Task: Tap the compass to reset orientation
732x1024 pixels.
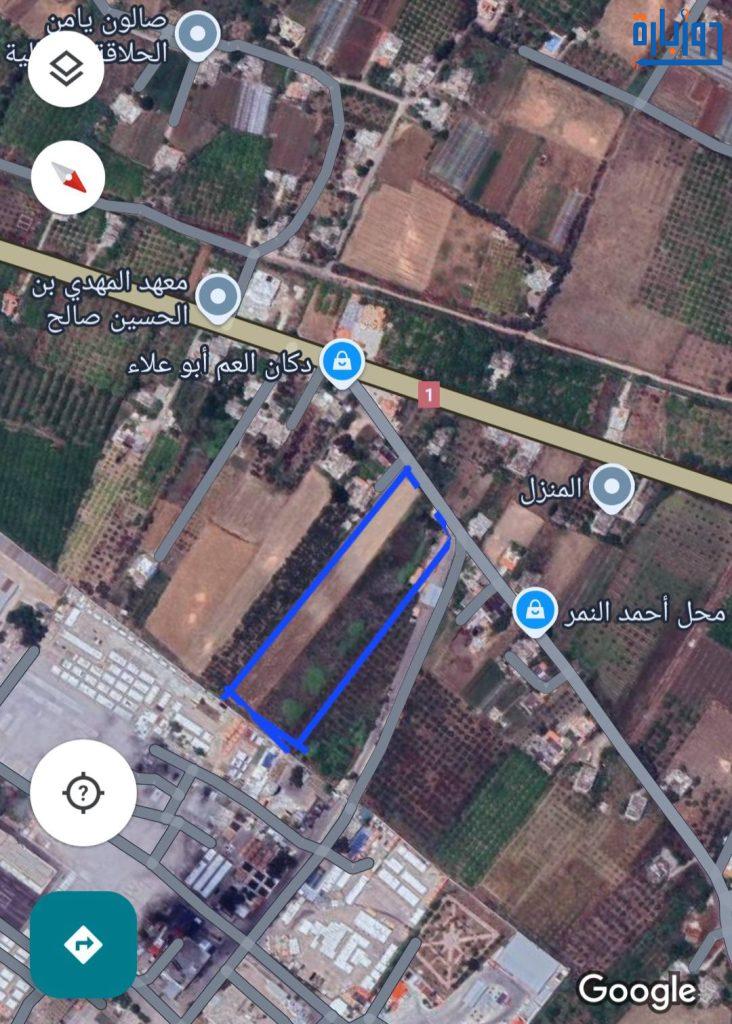Action: (68, 178)
